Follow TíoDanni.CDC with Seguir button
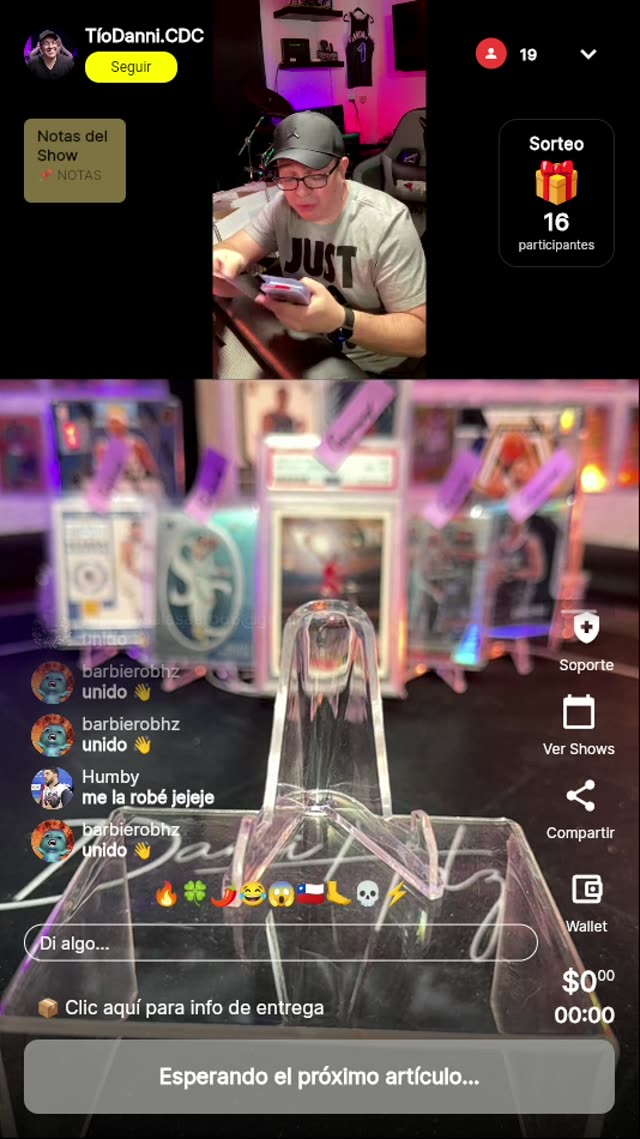The width and height of the screenshot is (640, 1139). coord(131,67)
